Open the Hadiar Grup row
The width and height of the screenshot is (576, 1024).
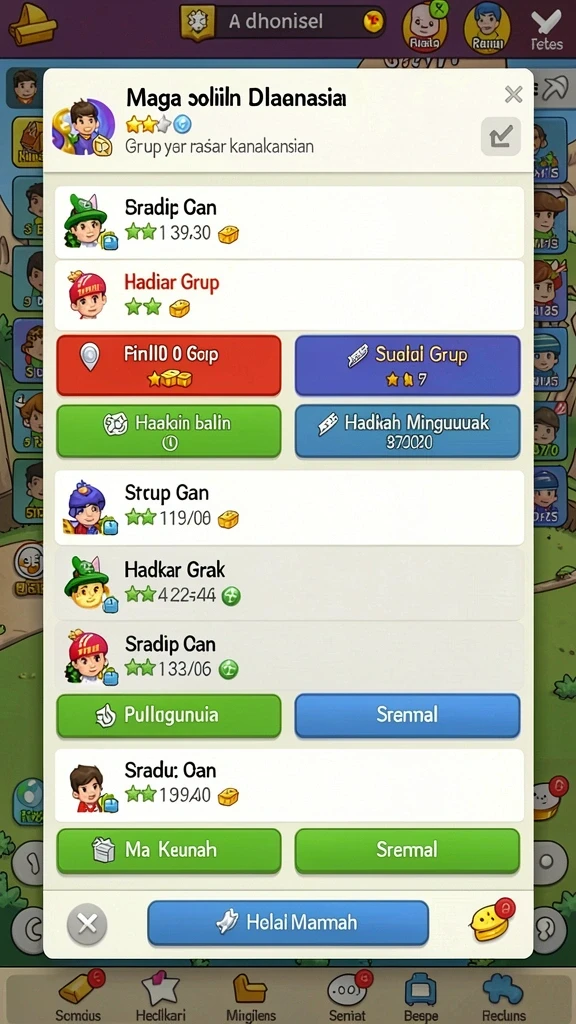(x=289, y=295)
